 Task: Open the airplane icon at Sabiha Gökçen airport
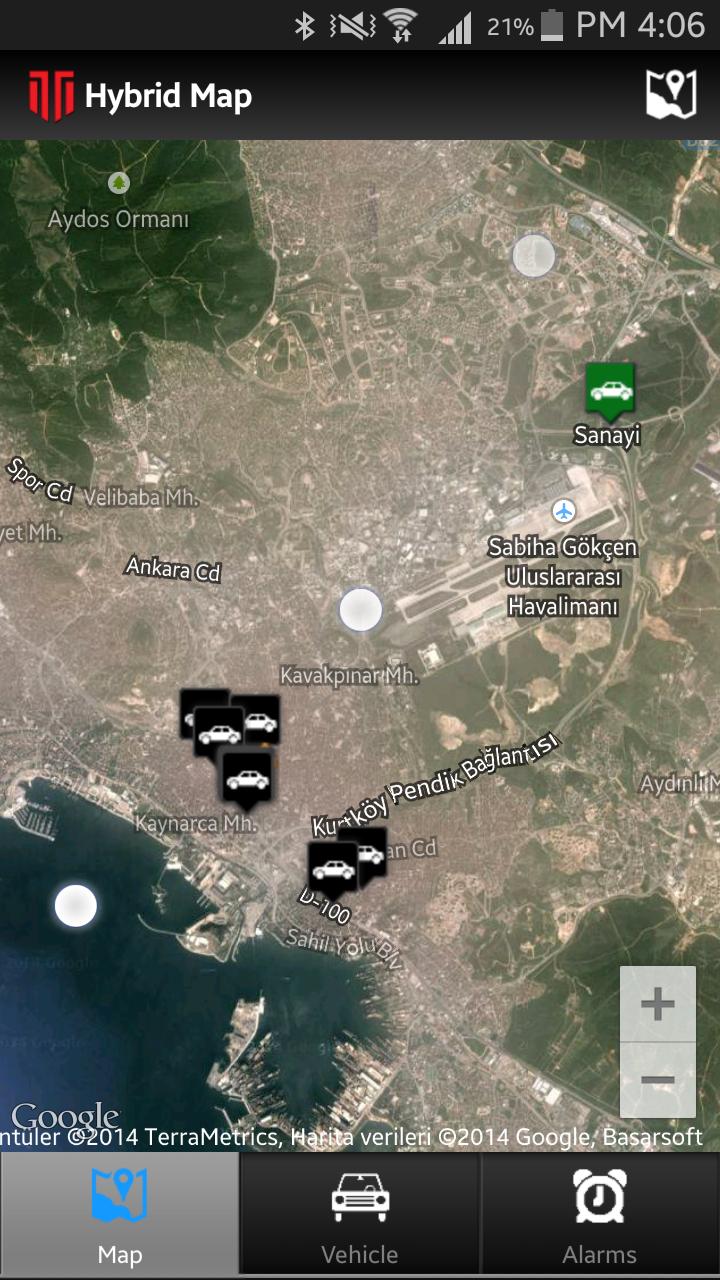pos(566,512)
